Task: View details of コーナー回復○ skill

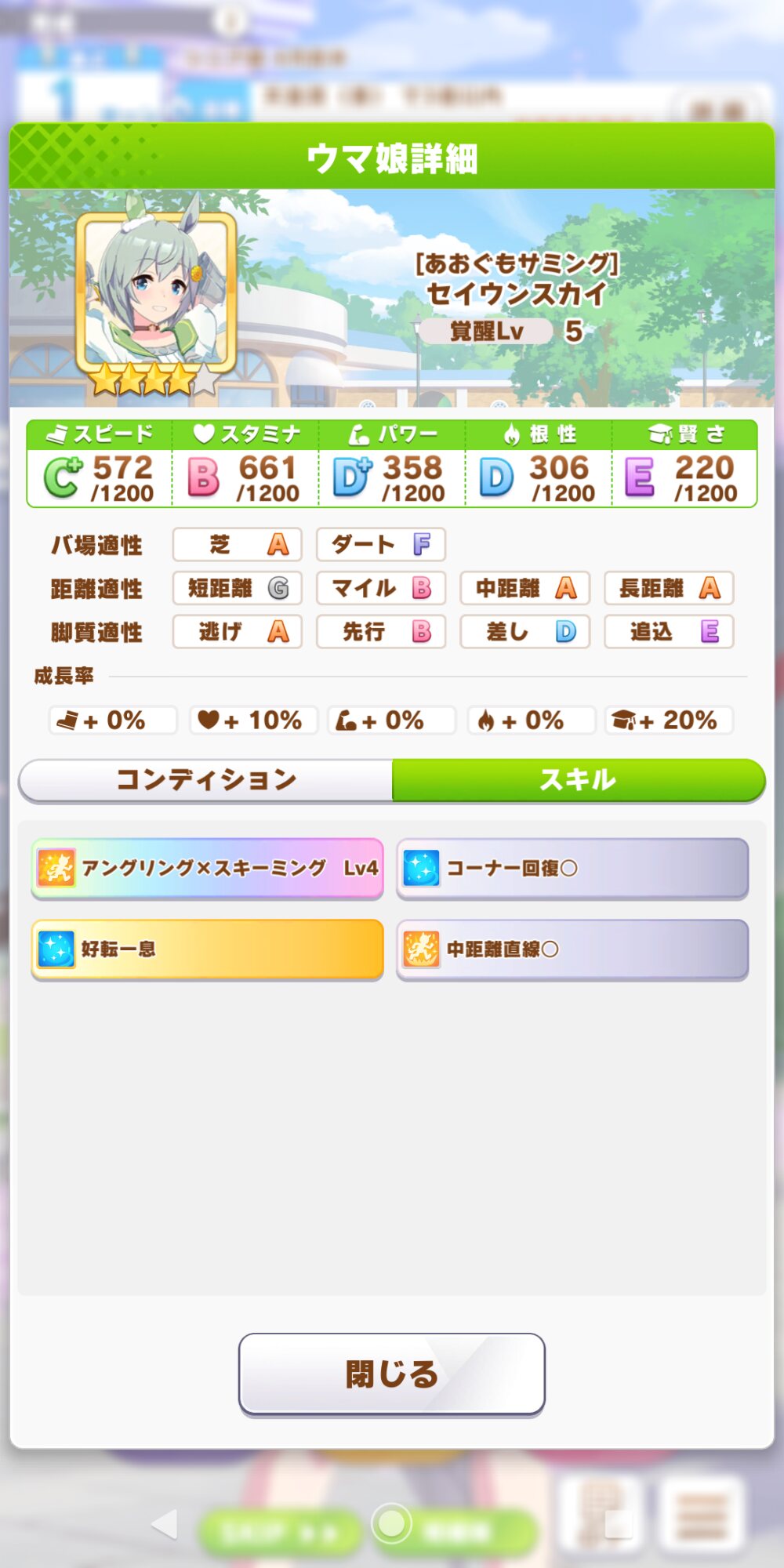Action: coord(572,868)
